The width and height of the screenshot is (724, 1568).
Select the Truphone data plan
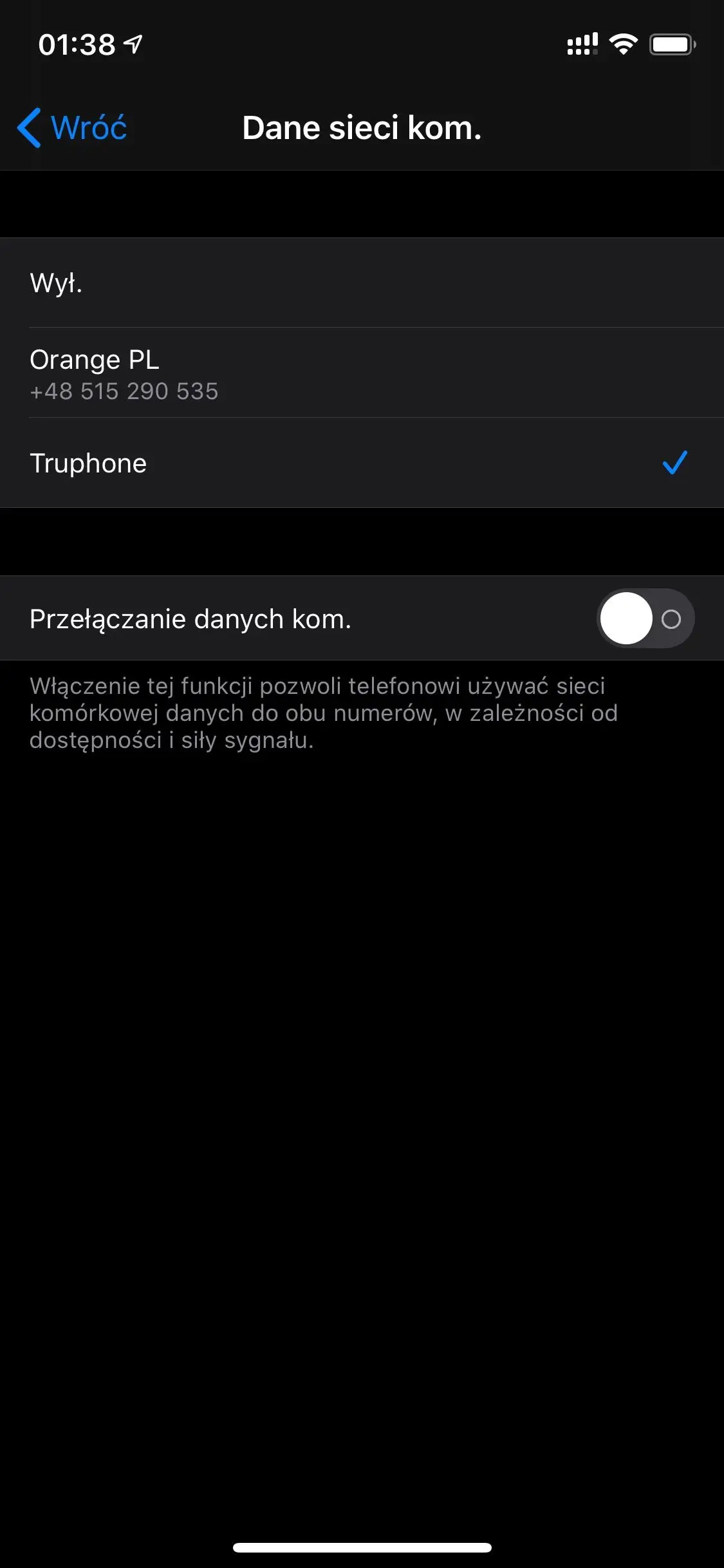(360, 463)
